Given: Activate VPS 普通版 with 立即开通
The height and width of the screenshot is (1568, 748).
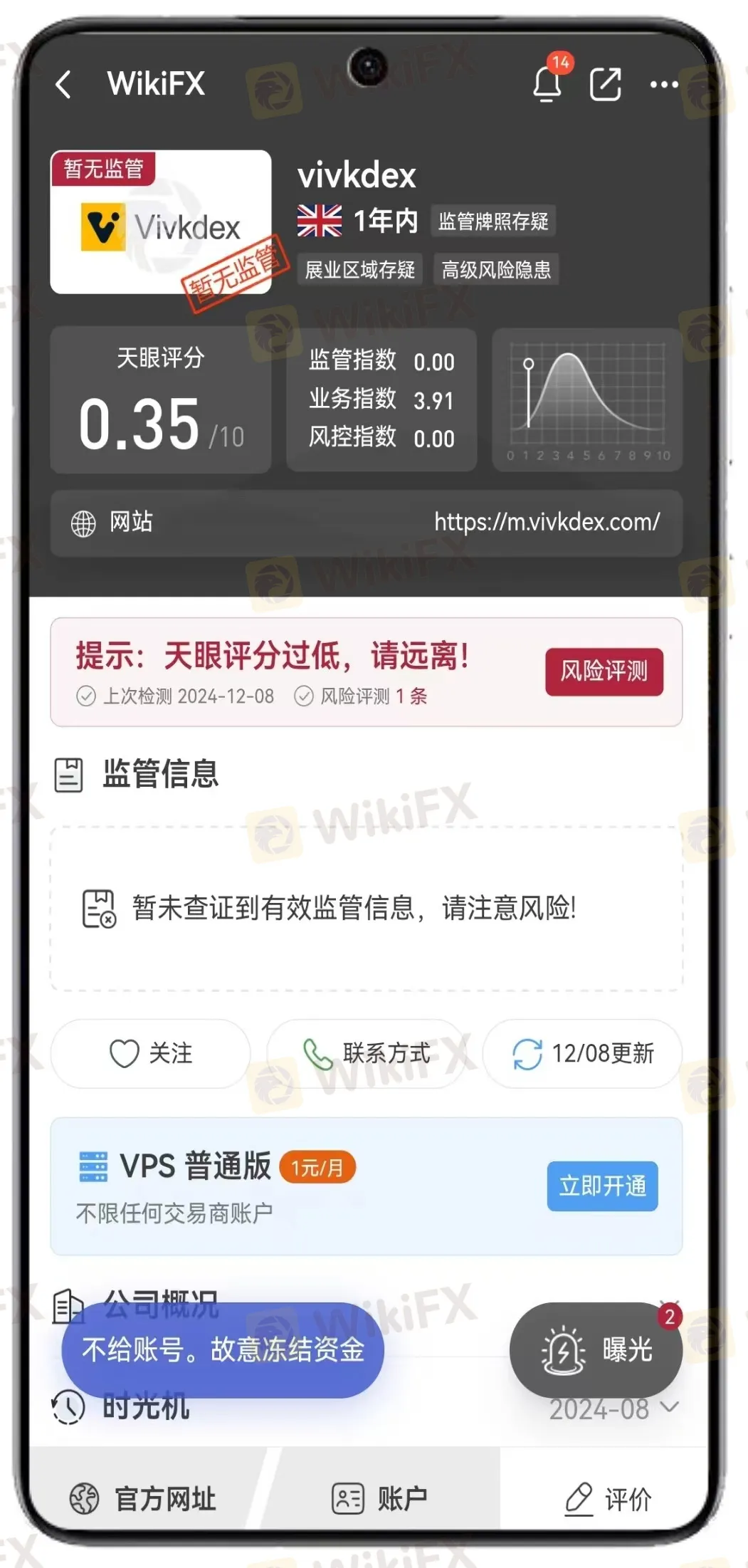Looking at the screenshot, I should click(x=602, y=1186).
